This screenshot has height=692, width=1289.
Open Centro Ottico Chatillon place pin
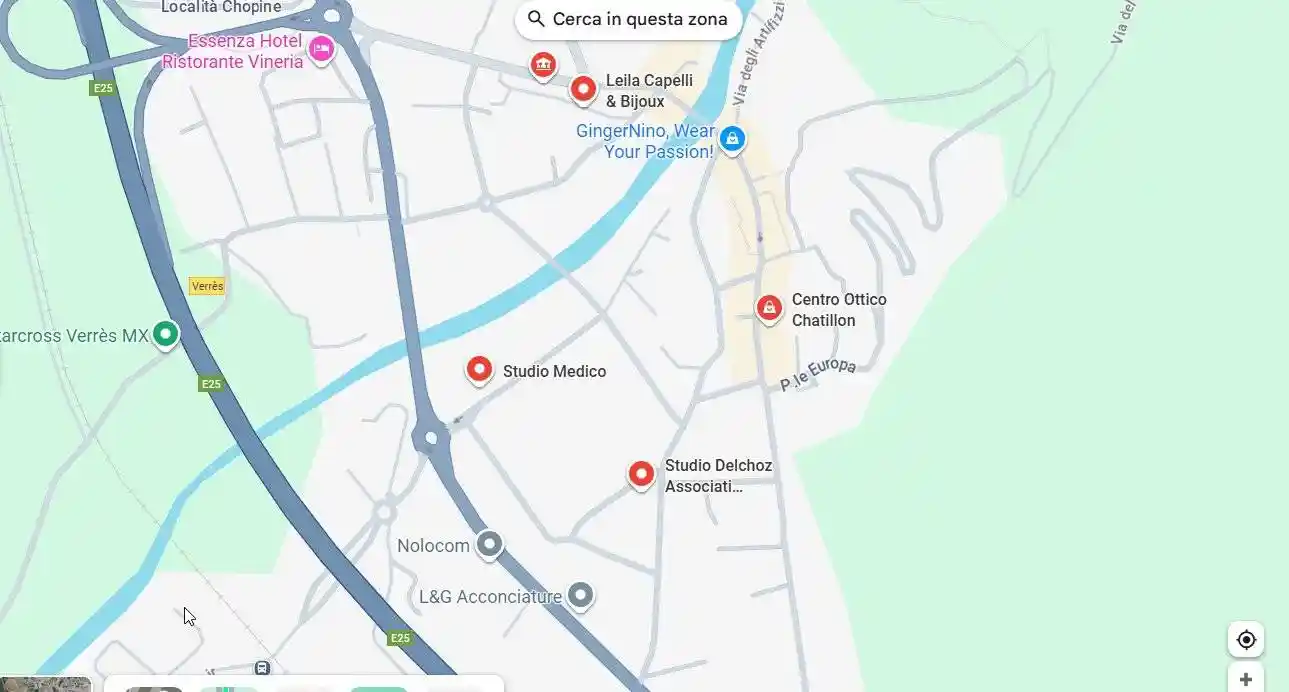pyautogui.click(x=769, y=308)
